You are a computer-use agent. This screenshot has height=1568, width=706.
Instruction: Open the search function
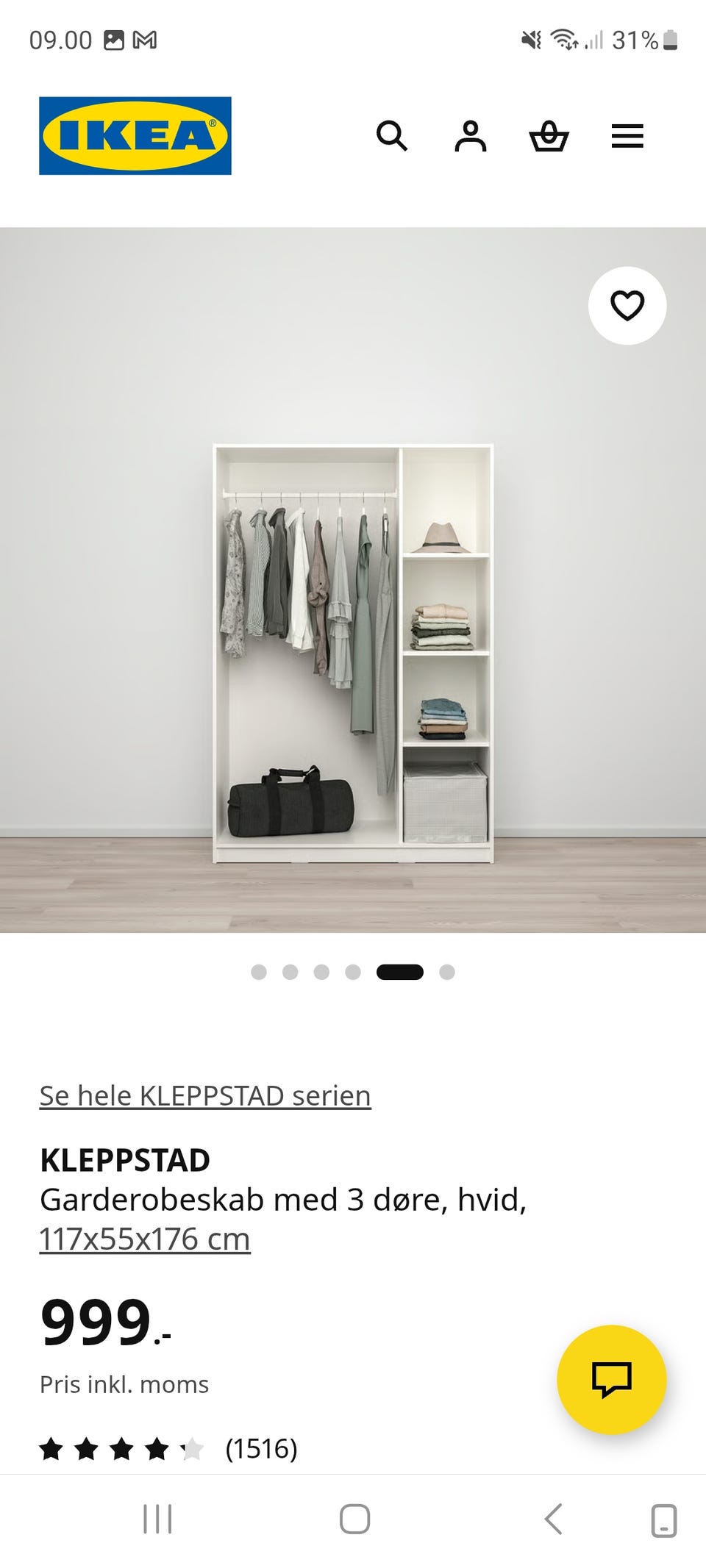click(x=393, y=137)
